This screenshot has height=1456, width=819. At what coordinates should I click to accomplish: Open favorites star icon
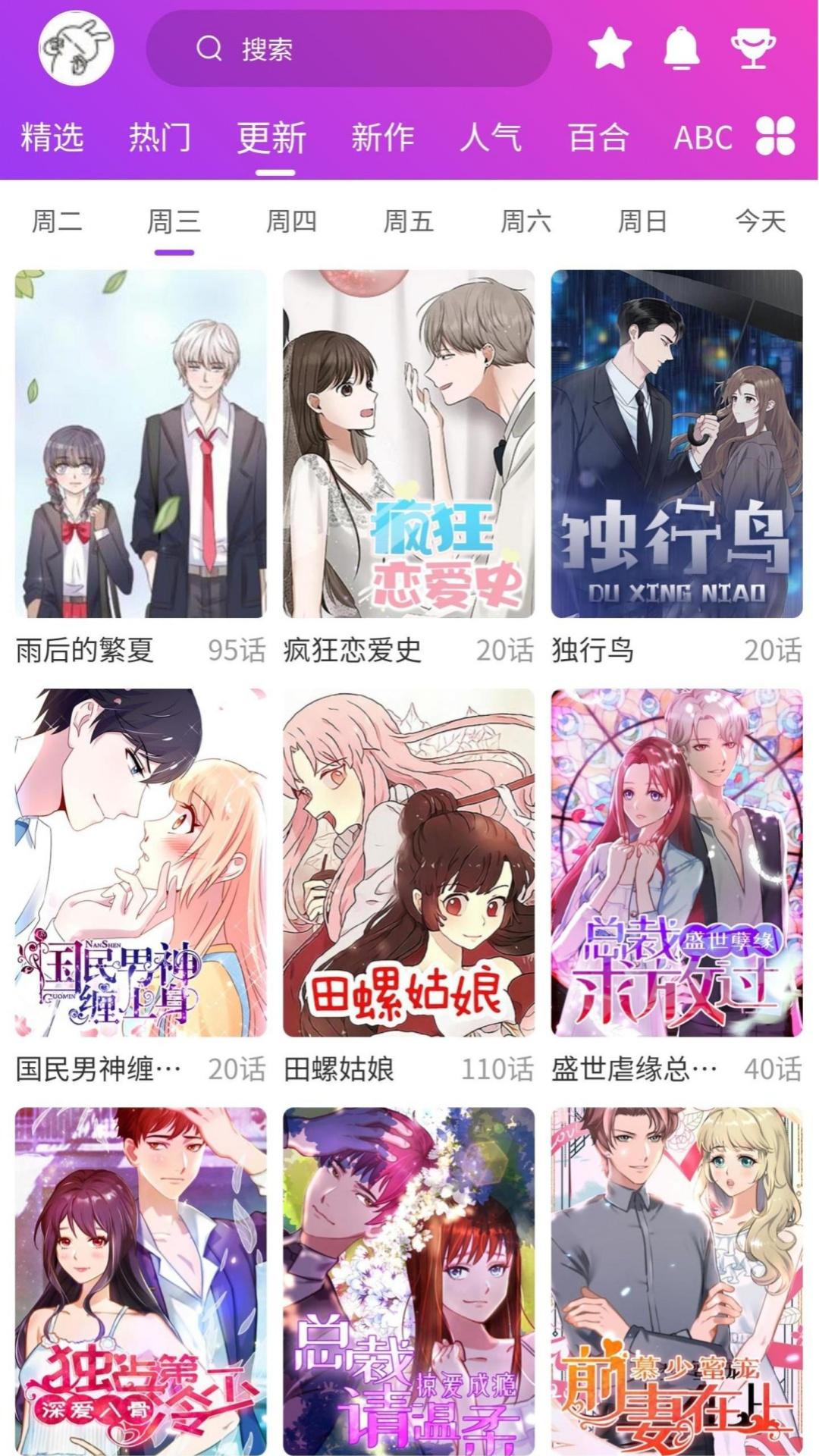610,48
